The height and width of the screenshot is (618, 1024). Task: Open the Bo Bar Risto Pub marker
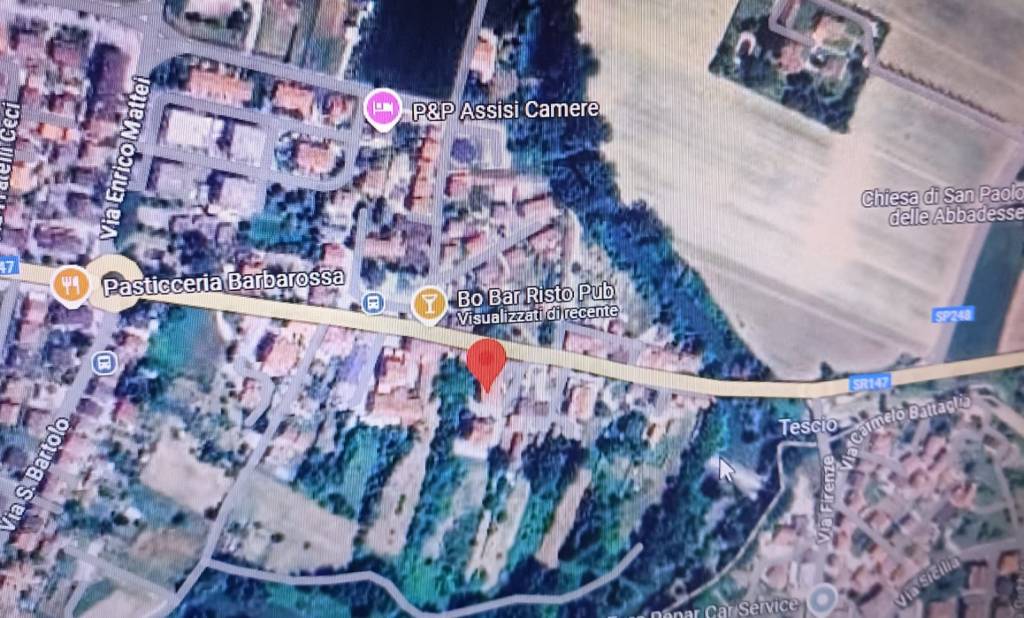[x=429, y=304]
